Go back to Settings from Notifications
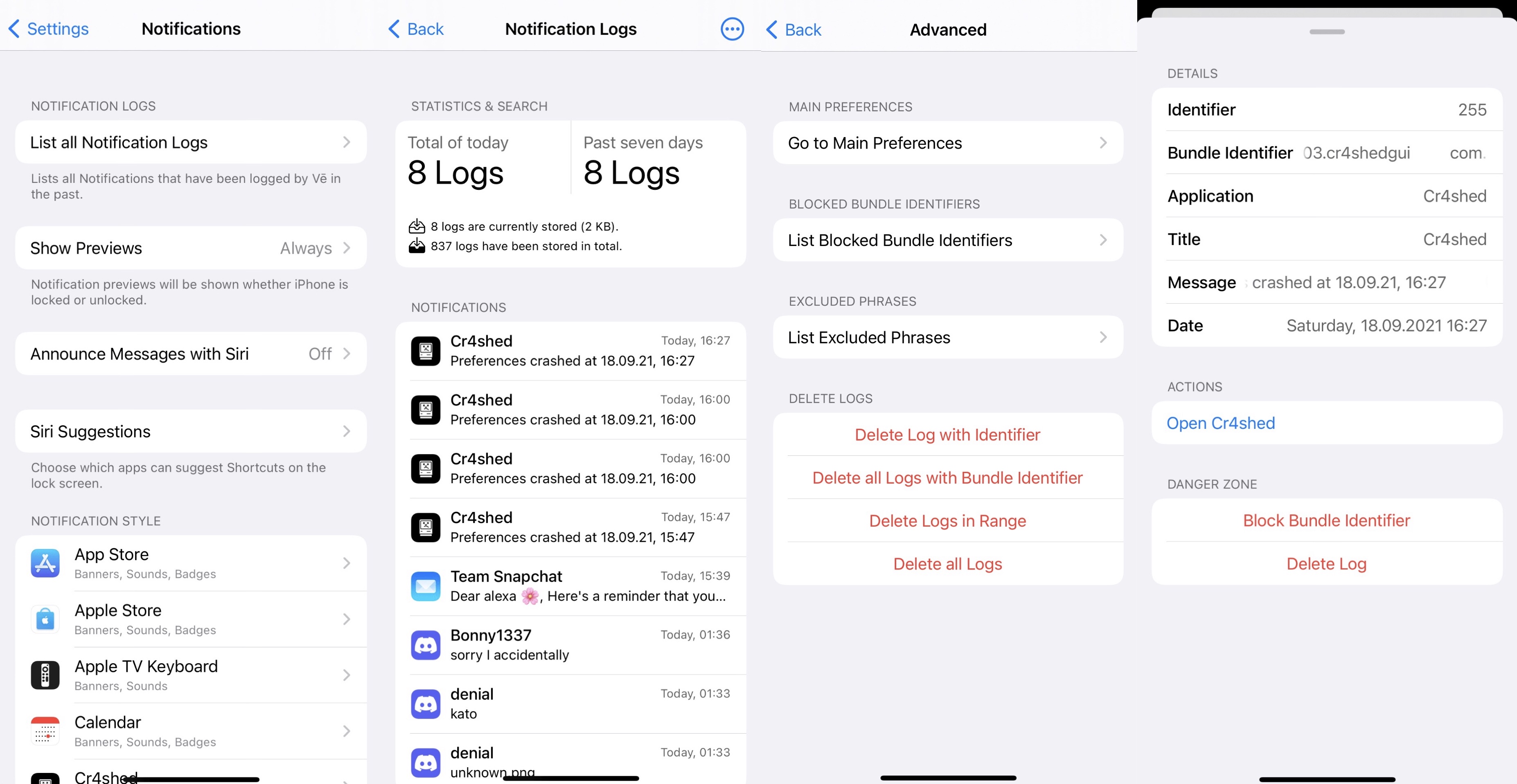 [x=48, y=29]
